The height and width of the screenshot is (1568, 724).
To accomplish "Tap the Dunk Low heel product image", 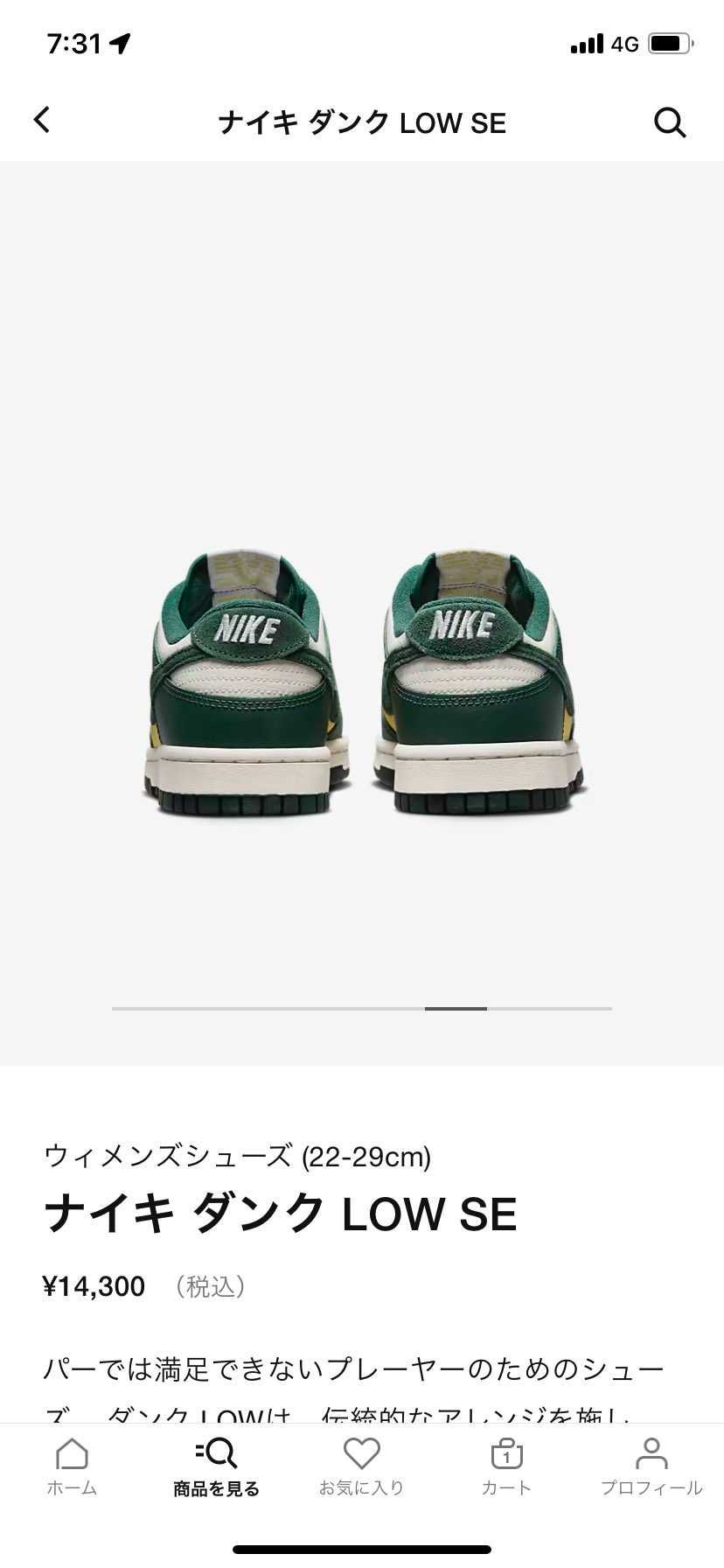I will (362, 682).
